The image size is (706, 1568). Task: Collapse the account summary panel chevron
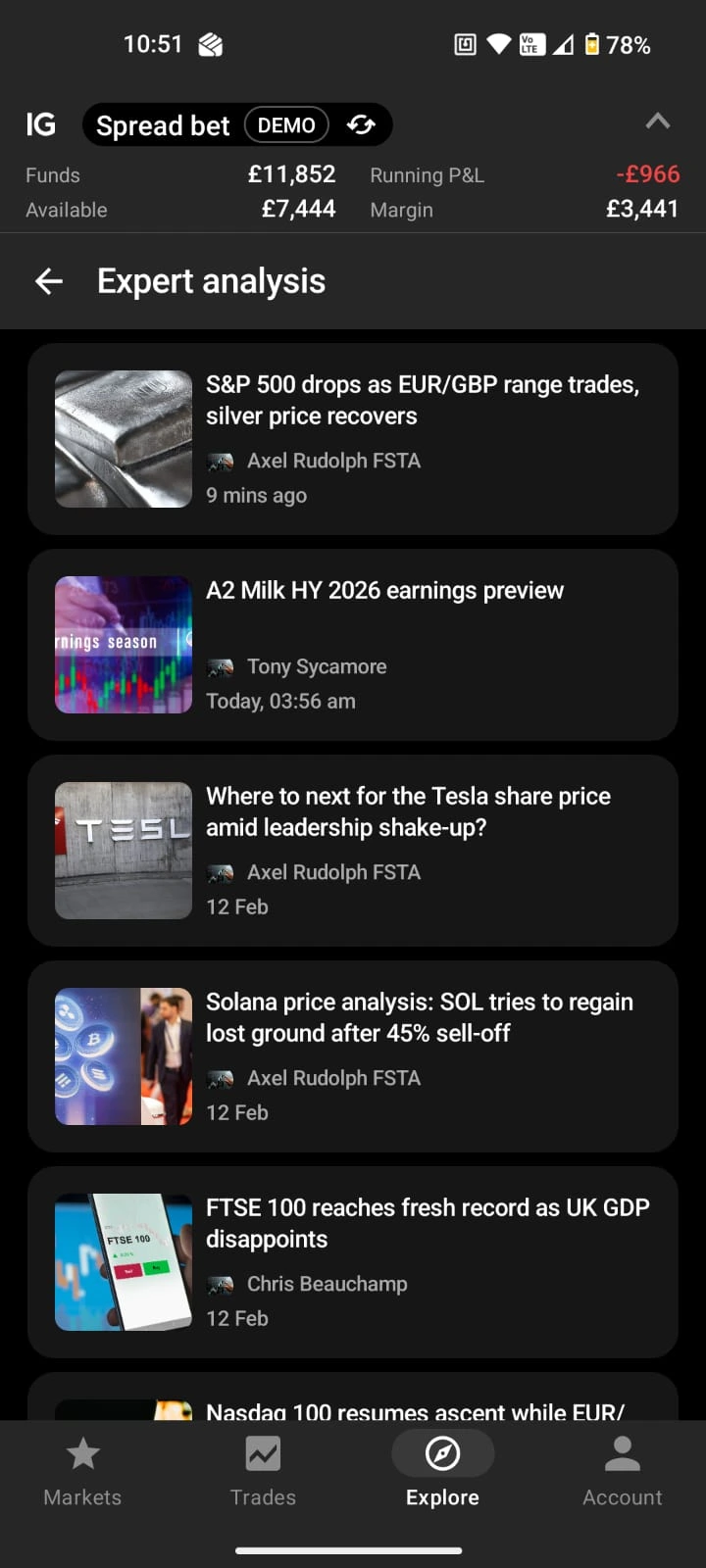(657, 122)
